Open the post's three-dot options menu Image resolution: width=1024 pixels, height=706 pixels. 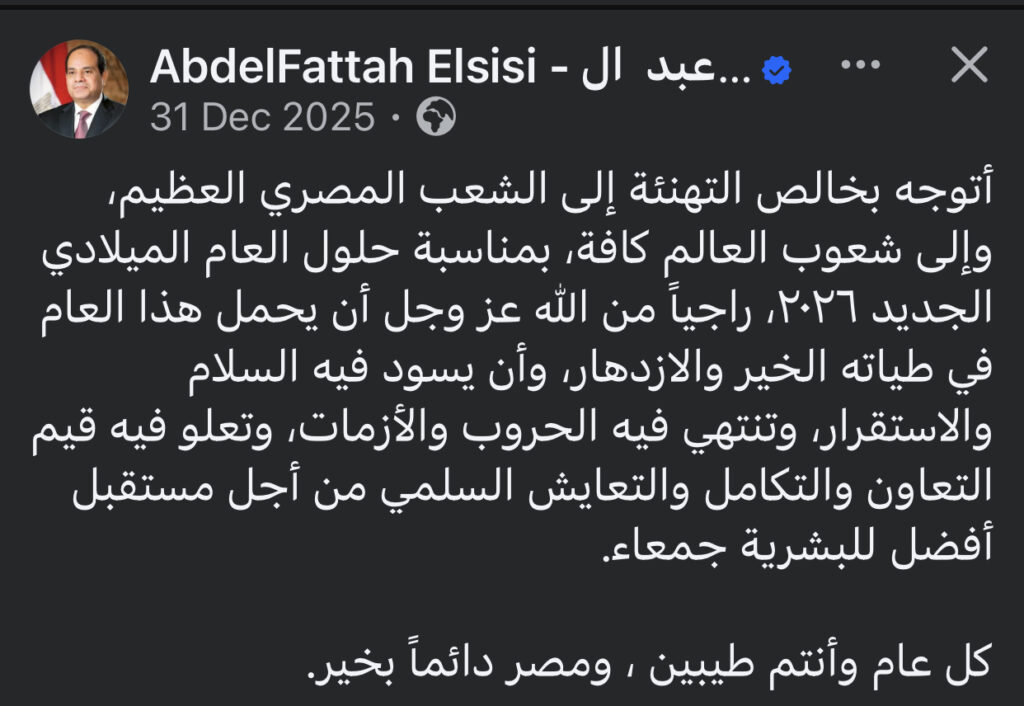860,66
